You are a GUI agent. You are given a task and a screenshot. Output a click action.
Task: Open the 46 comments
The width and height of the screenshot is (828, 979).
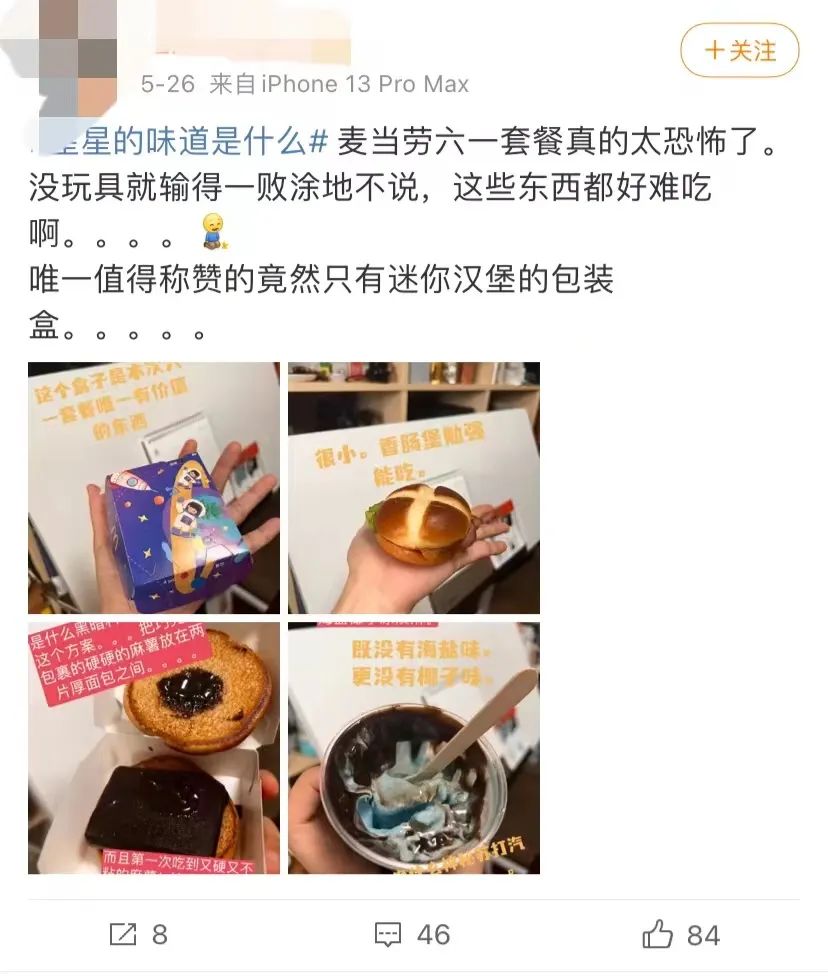[x=412, y=935]
